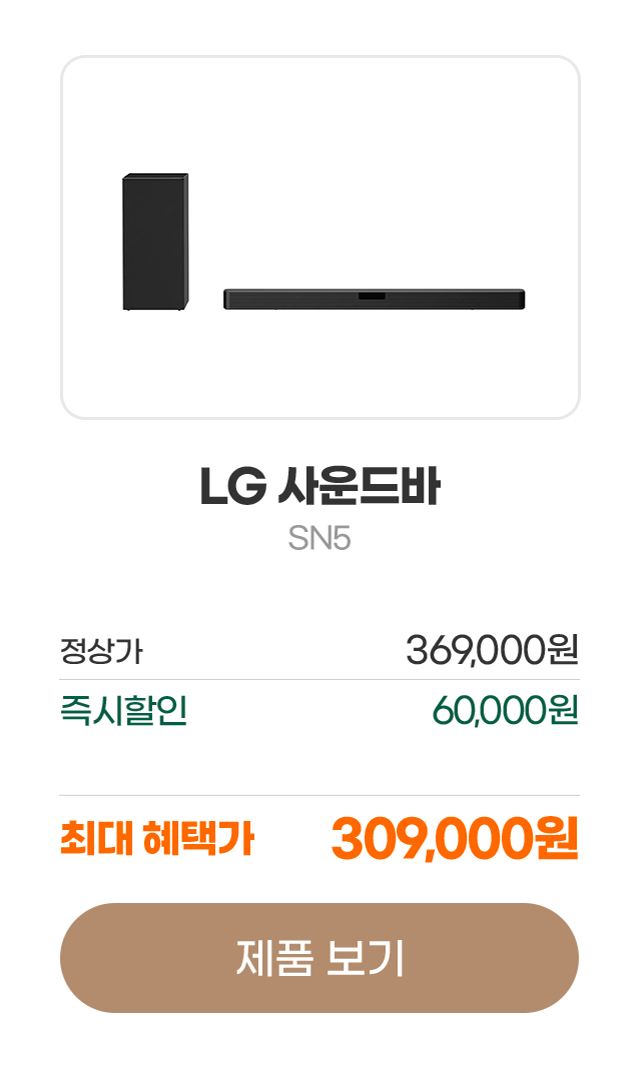The height and width of the screenshot is (1070, 641).
Task: Tap the 제품 보기 button
Action: pos(320,958)
